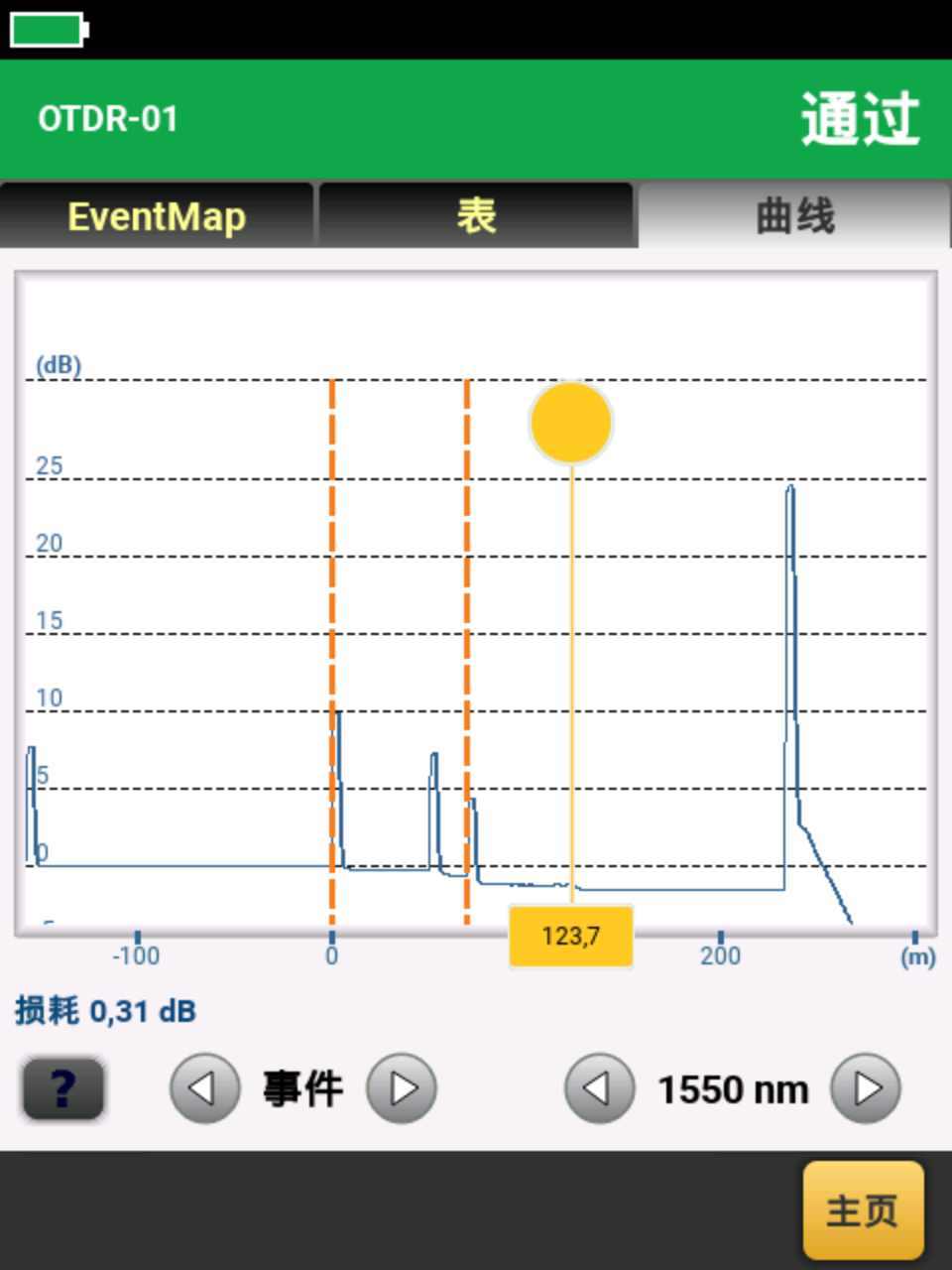Open the 表 table tab
This screenshot has width=952, height=1270.
pos(476,215)
